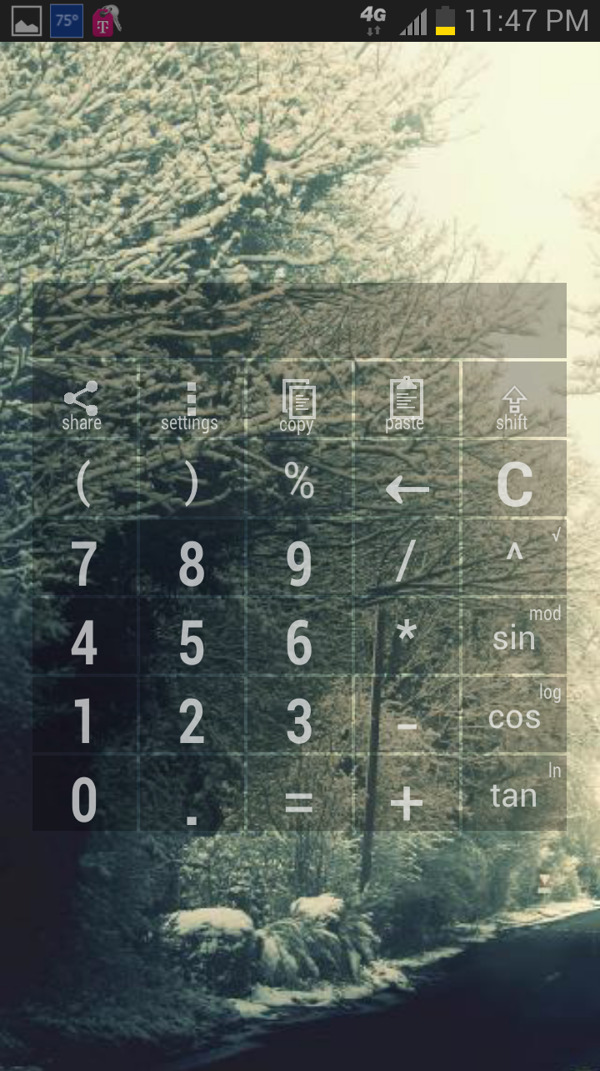Insert an open parenthesis
The width and height of the screenshot is (600, 1071).
[84, 485]
